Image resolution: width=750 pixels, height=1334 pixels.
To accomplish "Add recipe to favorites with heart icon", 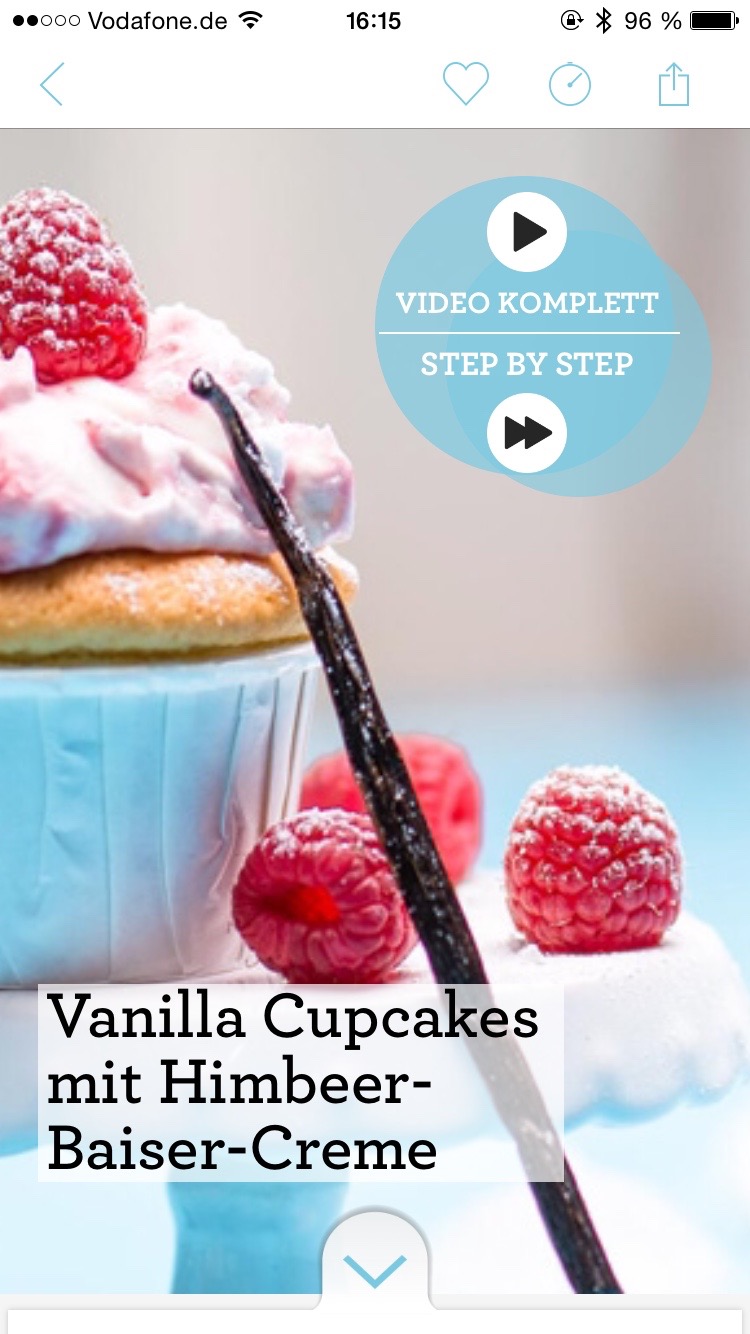I will pos(466,85).
